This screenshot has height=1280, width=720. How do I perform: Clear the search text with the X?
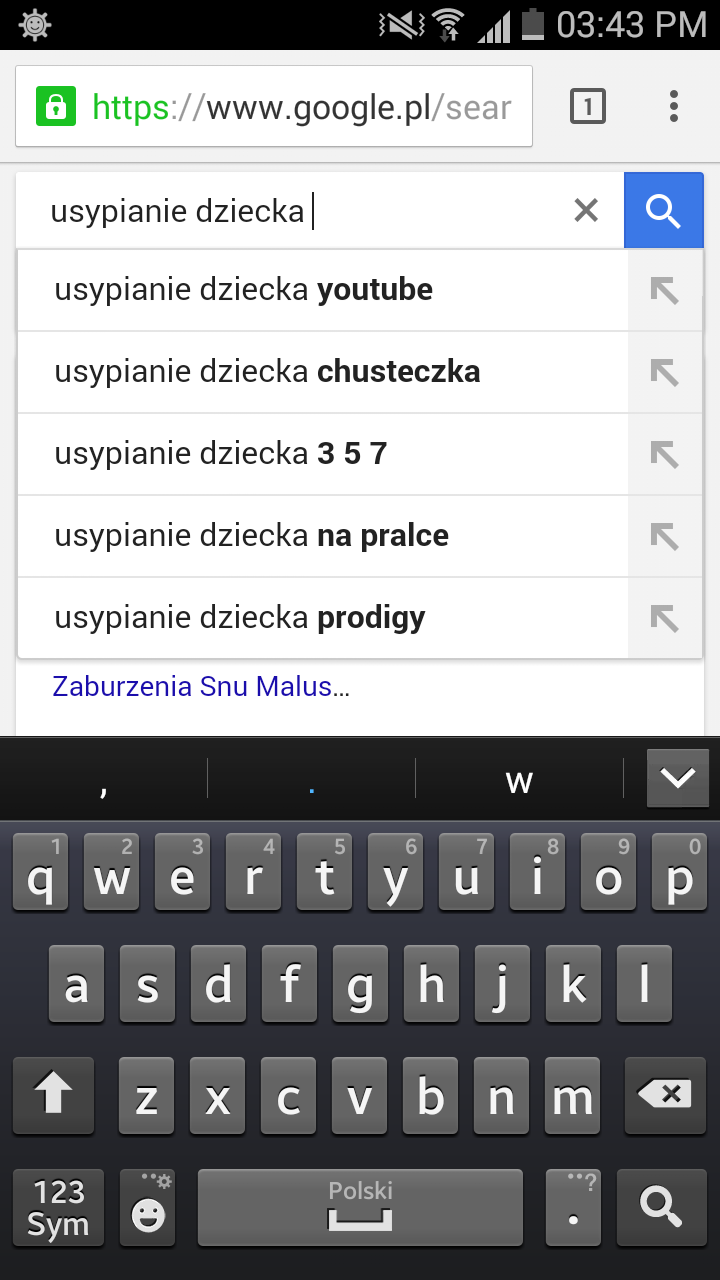point(586,210)
